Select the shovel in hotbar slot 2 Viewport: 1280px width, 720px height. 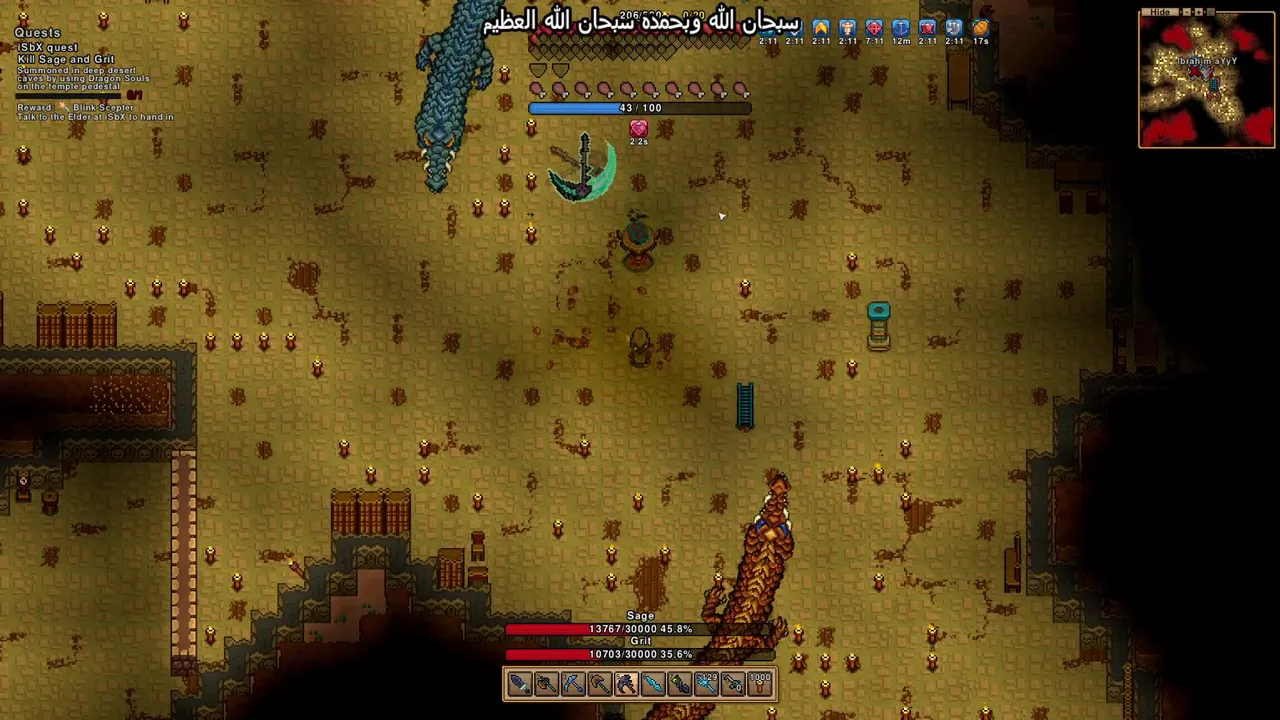coord(546,684)
